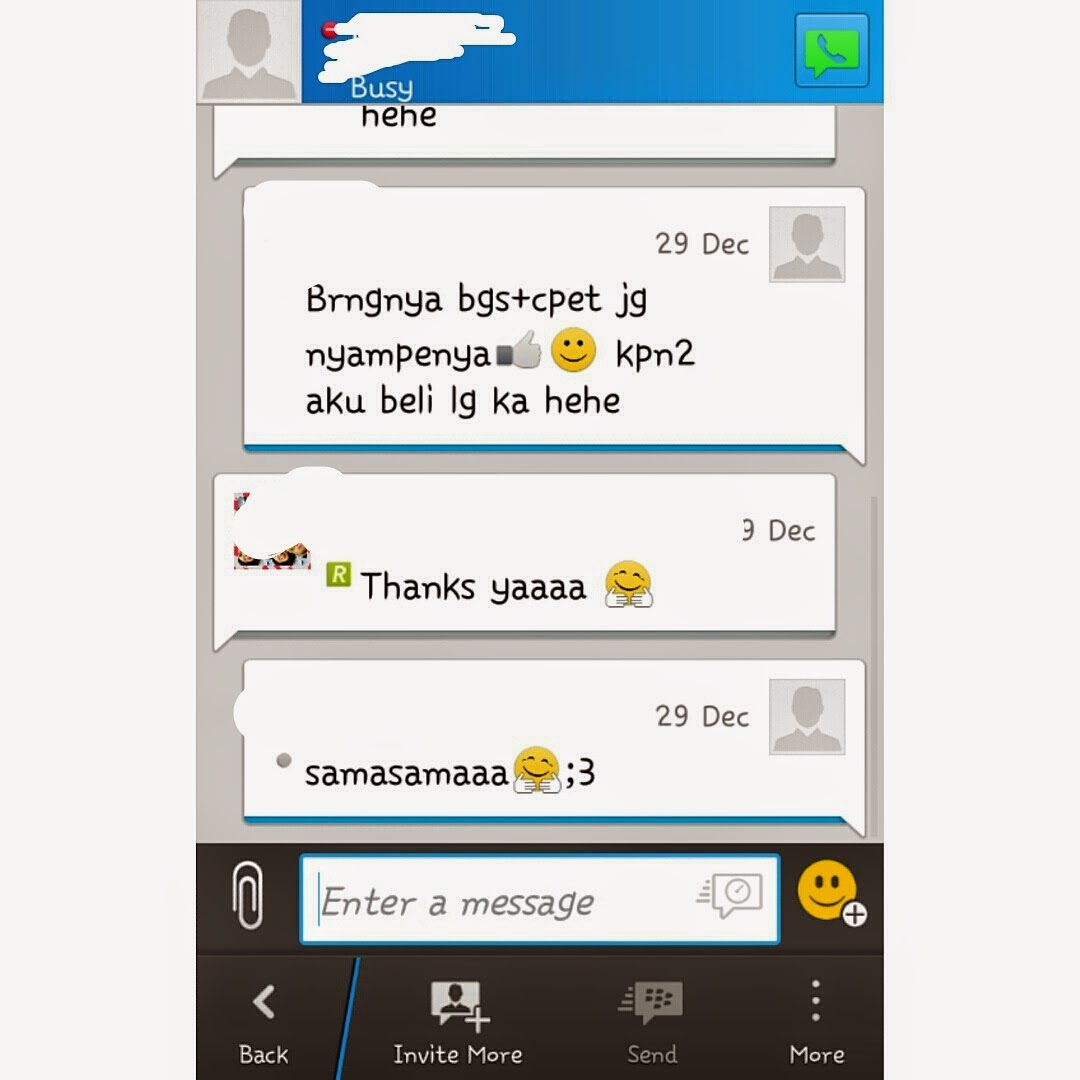Open the contact's profile picture

(x=249, y=51)
